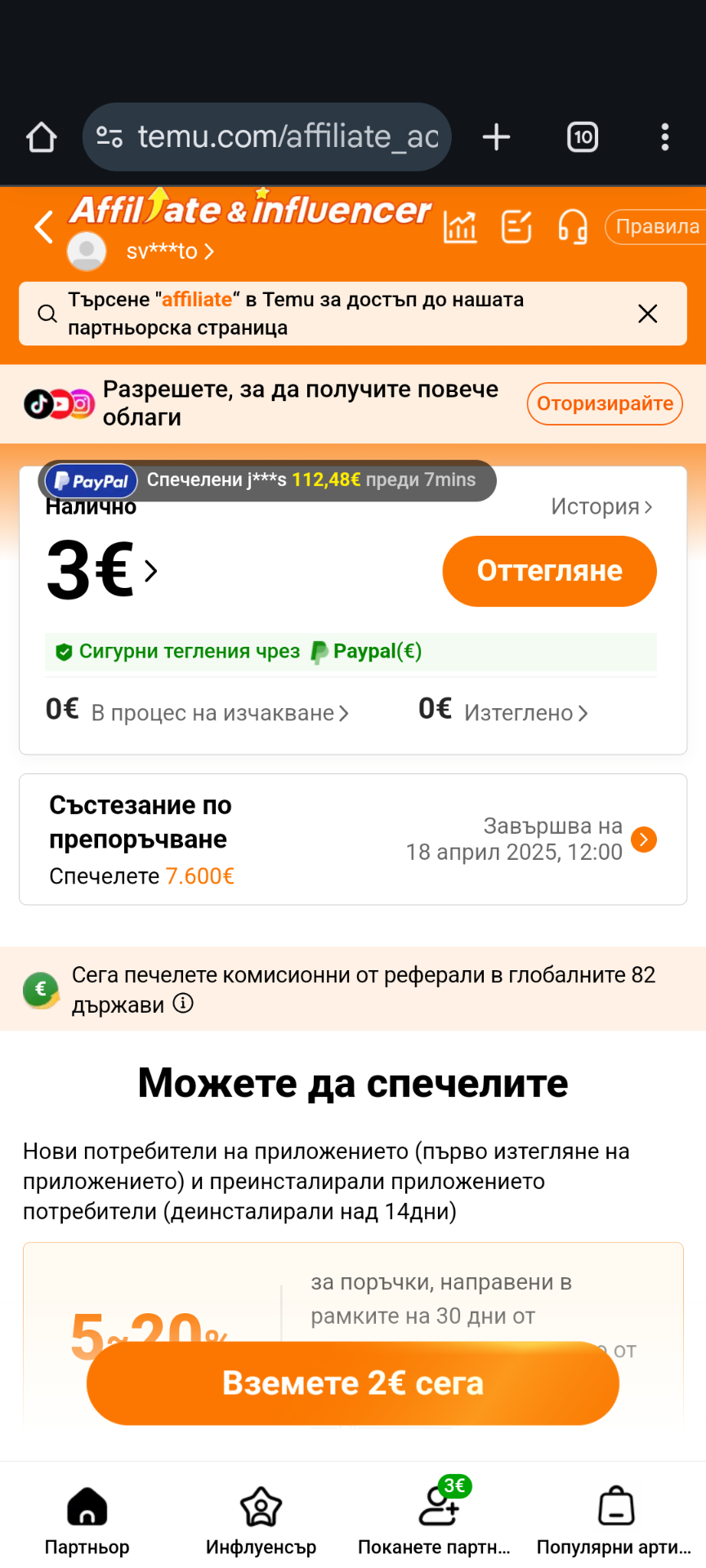View В процес на изчакване pending amount
This screenshot has height=1568, width=706.
coord(197,711)
